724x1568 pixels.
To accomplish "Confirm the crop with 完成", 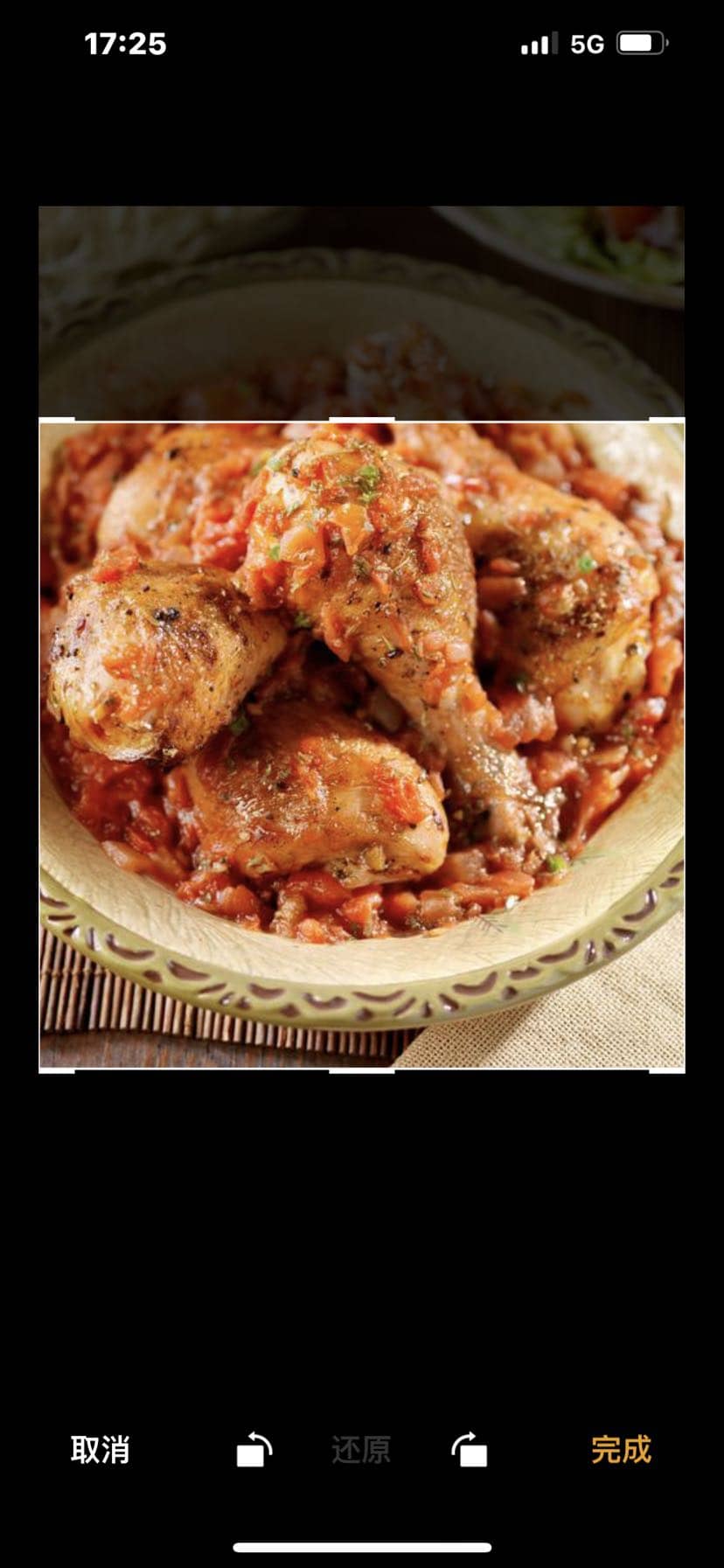I will tap(621, 1449).
